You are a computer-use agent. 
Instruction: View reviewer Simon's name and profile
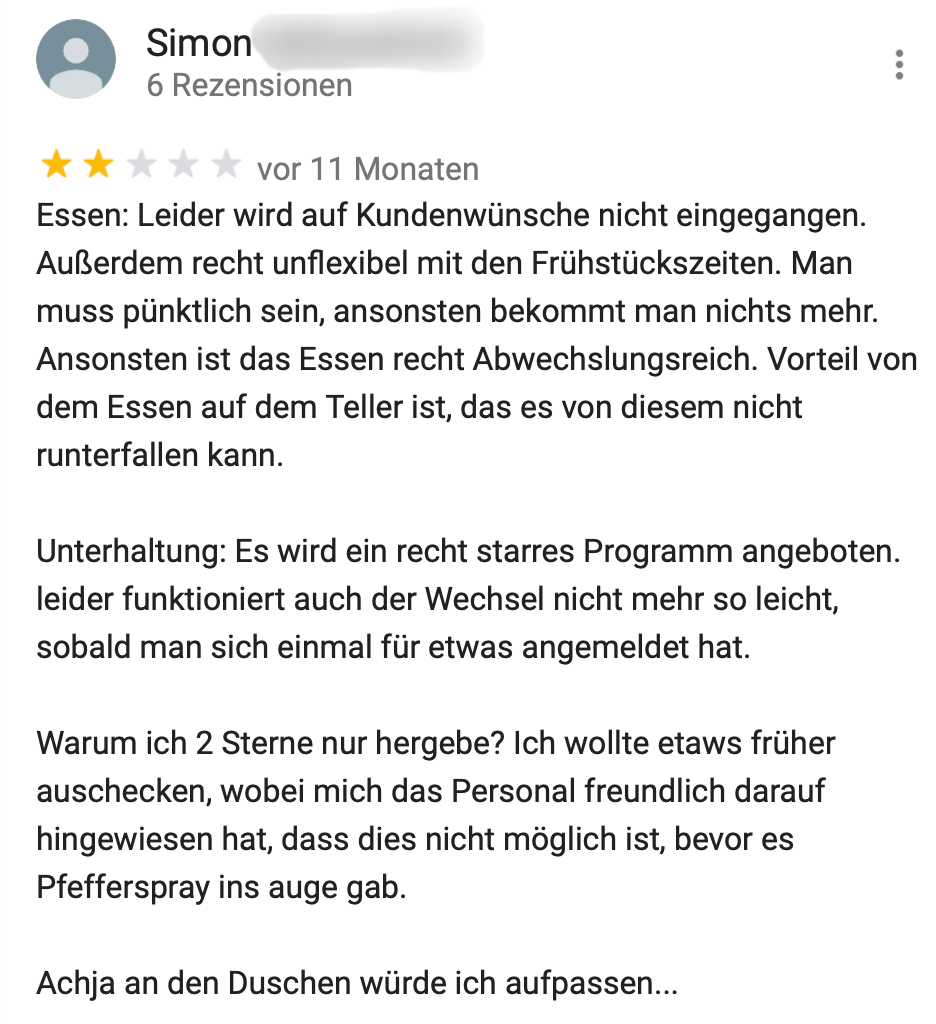[199, 42]
